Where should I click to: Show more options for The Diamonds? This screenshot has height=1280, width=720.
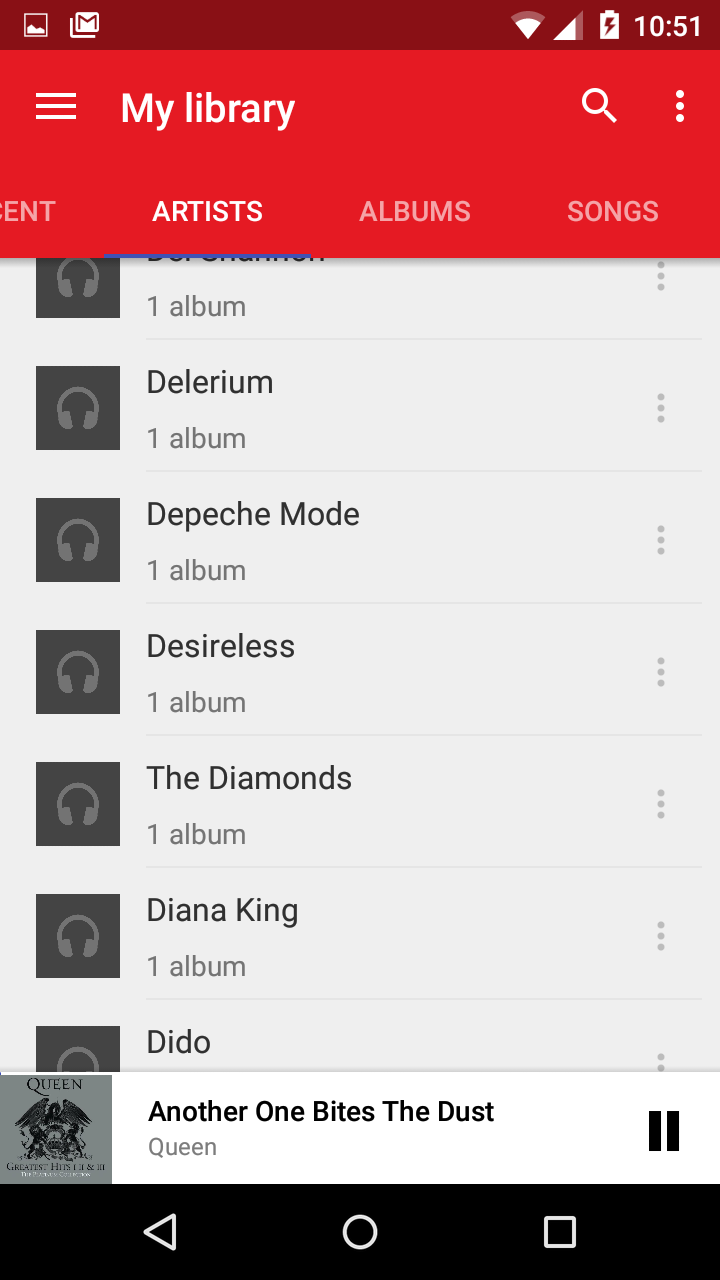661,804
